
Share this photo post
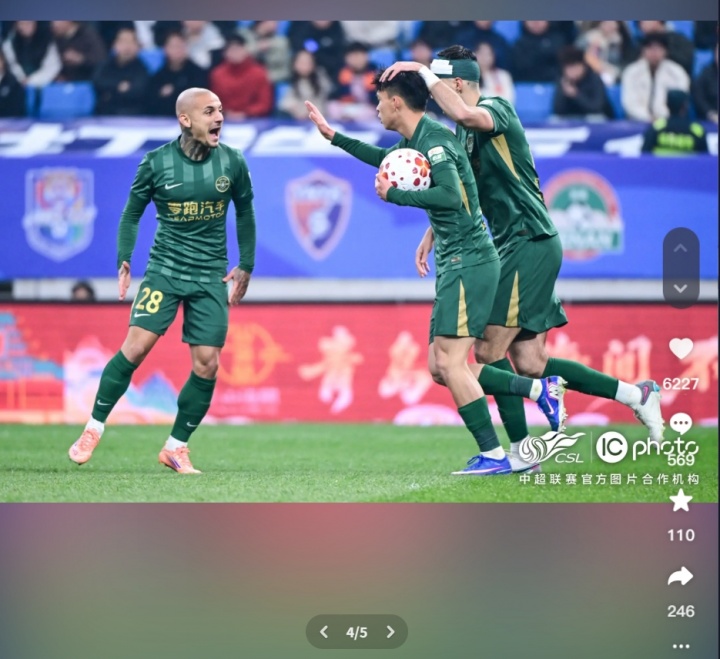pos(681,576)
